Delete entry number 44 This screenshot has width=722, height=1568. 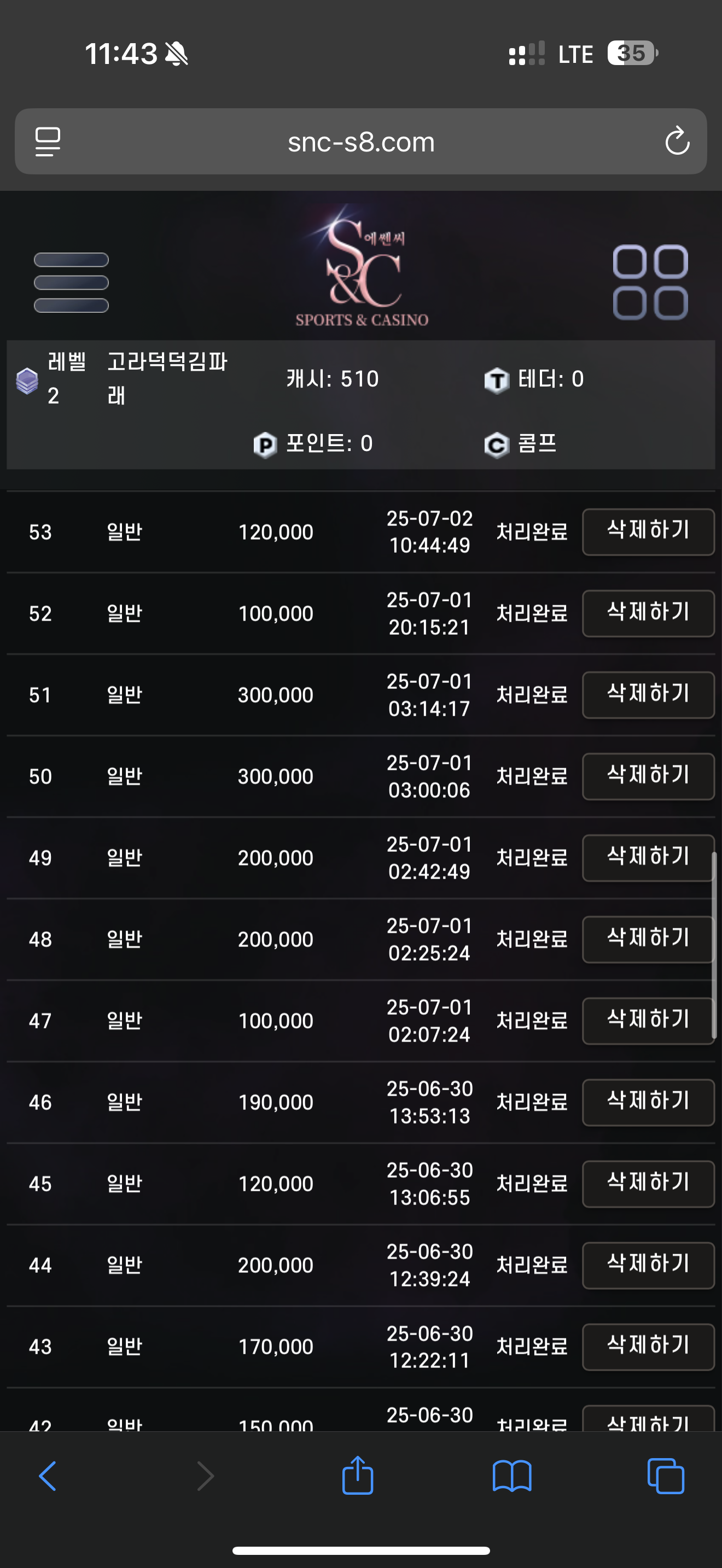pyautogui.click(x=648, y=1266)
